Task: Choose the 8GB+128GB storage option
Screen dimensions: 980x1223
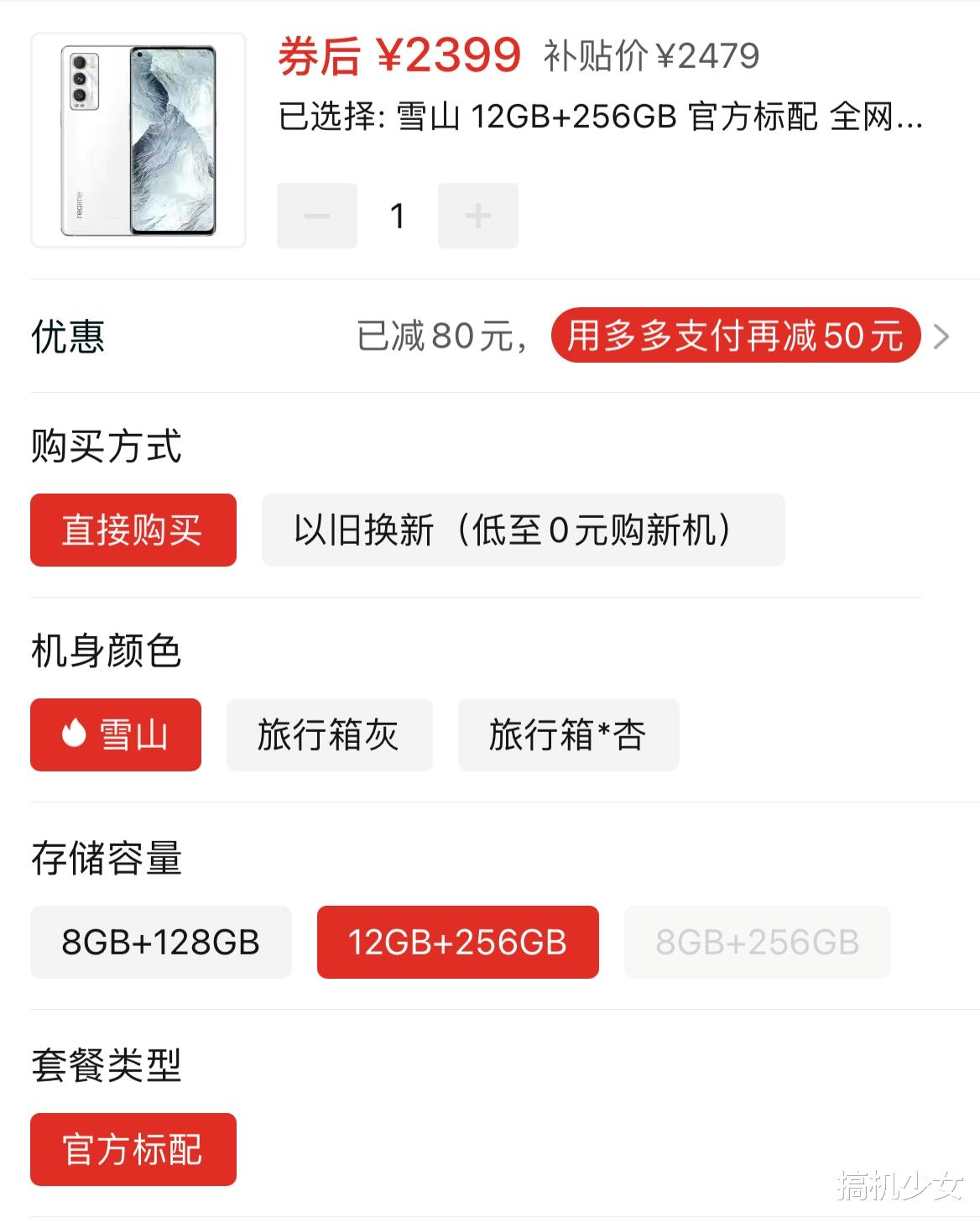Action: tap(159, 942)
